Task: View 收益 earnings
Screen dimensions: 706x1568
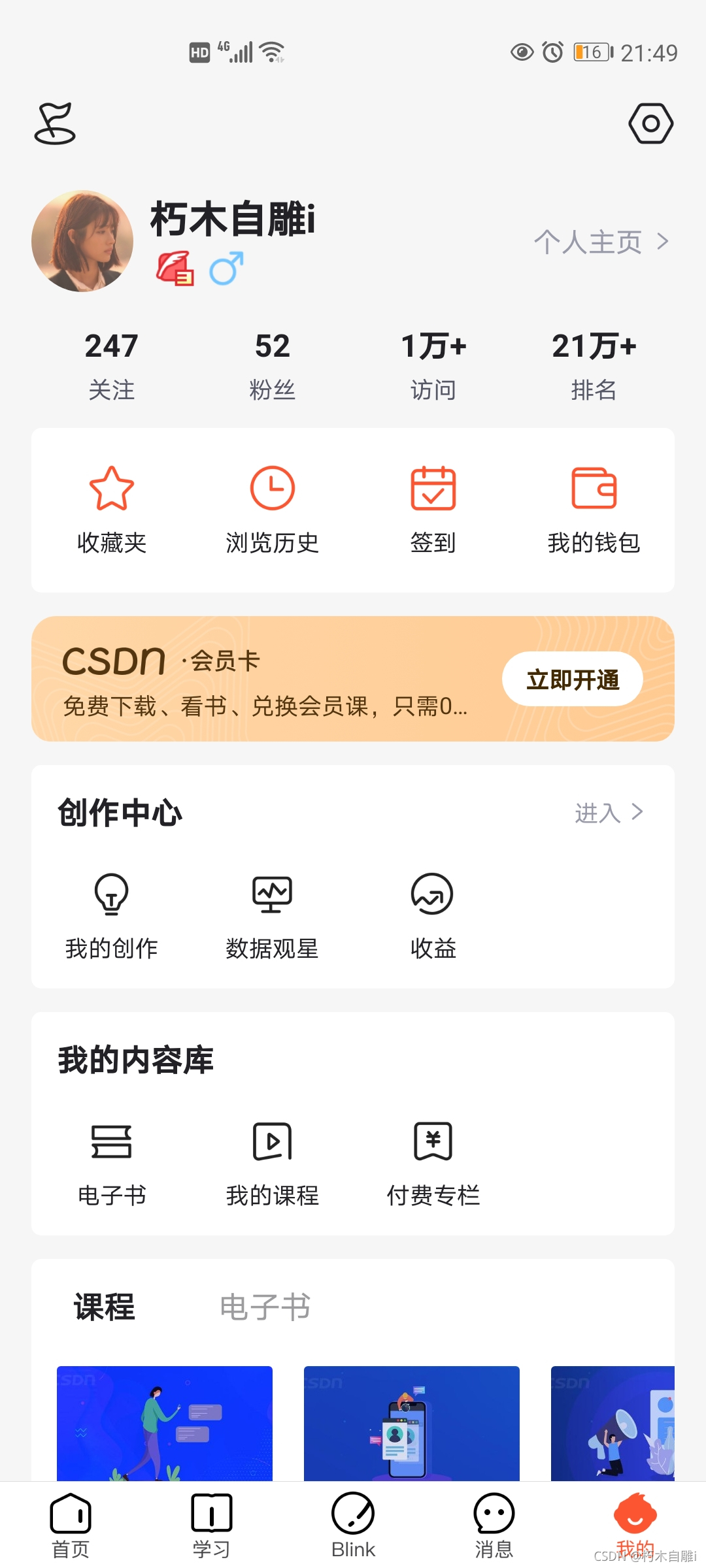Action: (433, 915)
